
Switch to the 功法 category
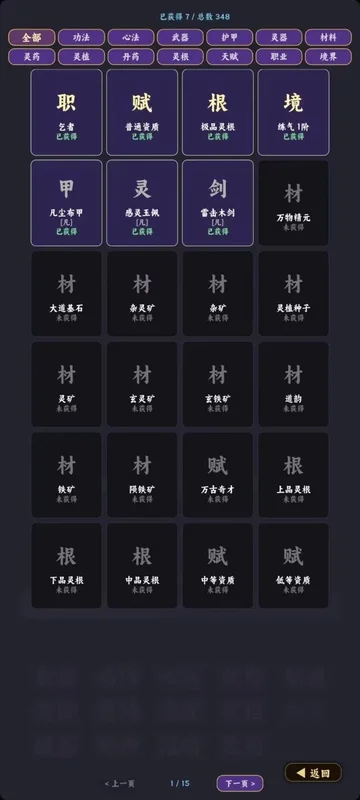tap(81, 37)
